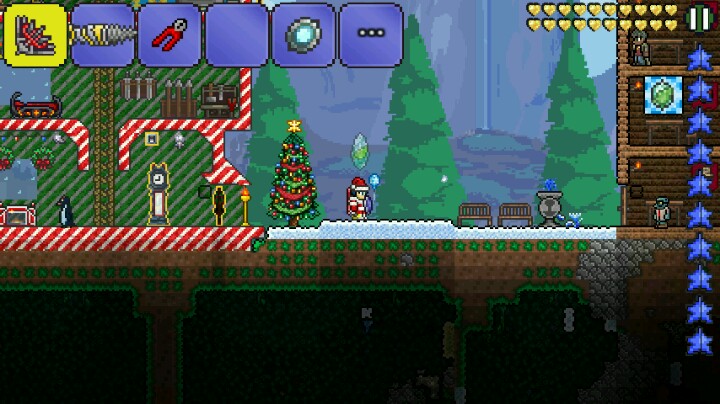Select the empty fourth hotbar slot

237,34
